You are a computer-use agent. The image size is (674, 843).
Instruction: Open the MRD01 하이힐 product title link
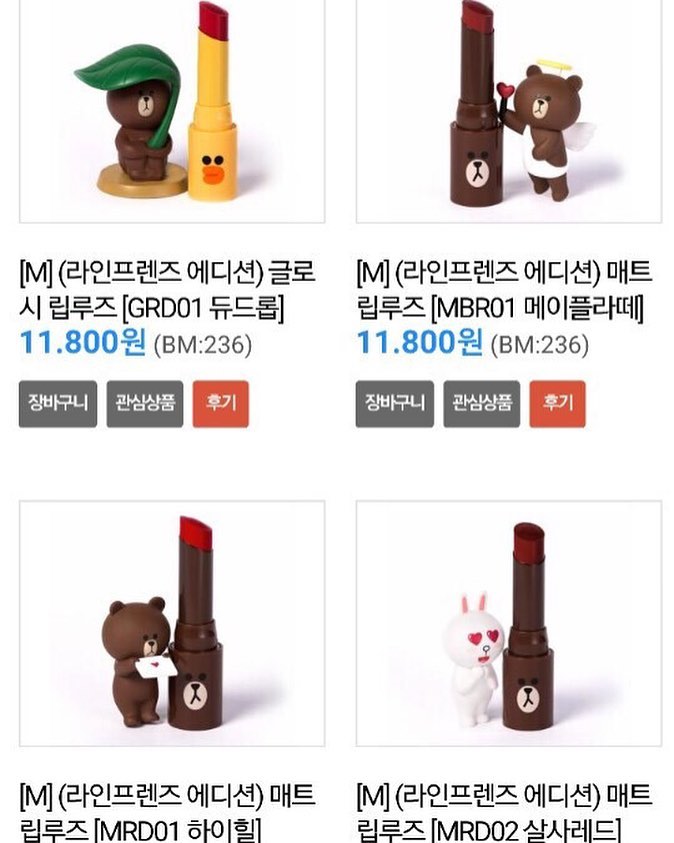pyautogui.click(x=168, y=812)
